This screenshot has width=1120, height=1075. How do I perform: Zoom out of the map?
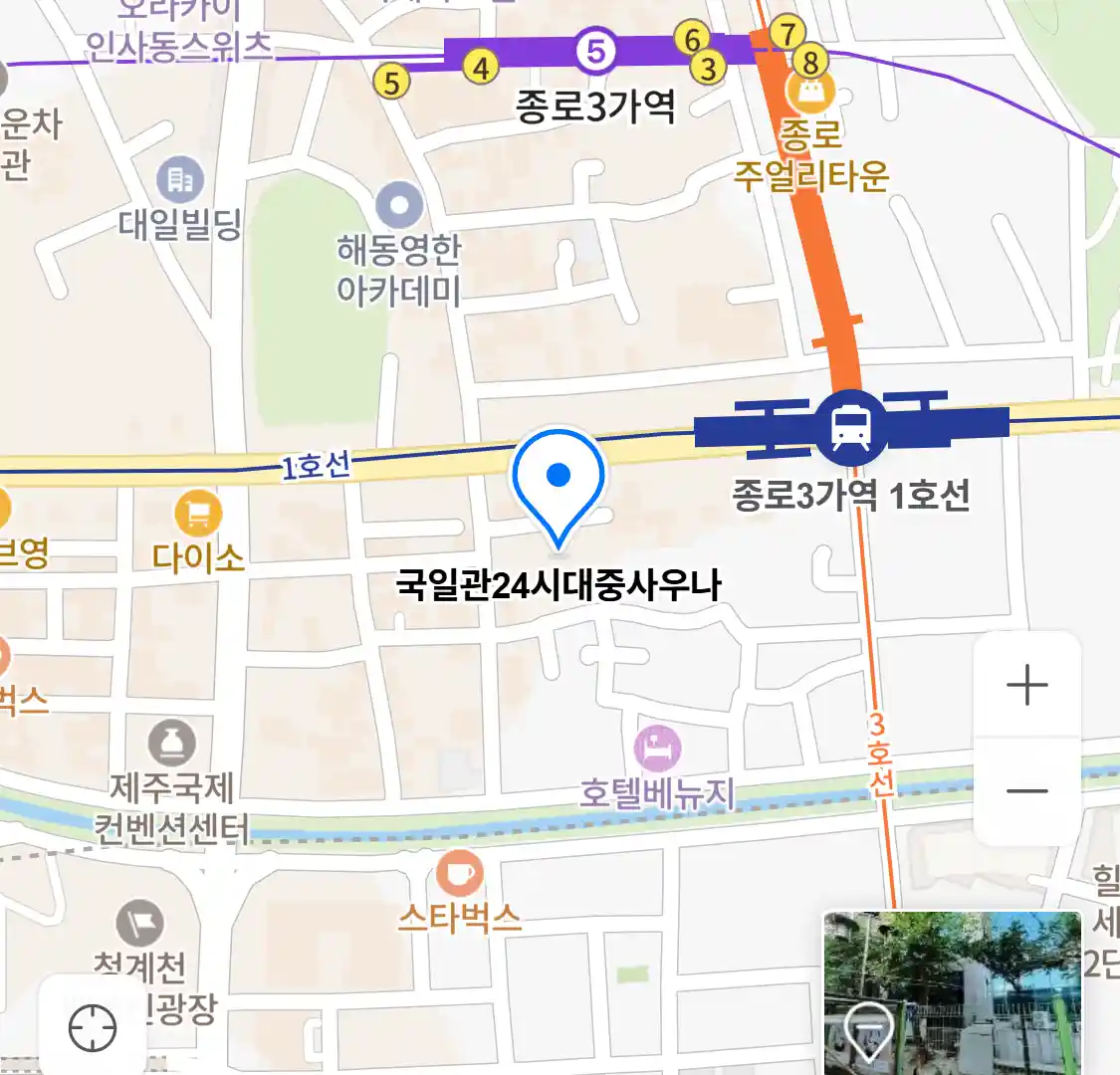tap(1026, 791)
